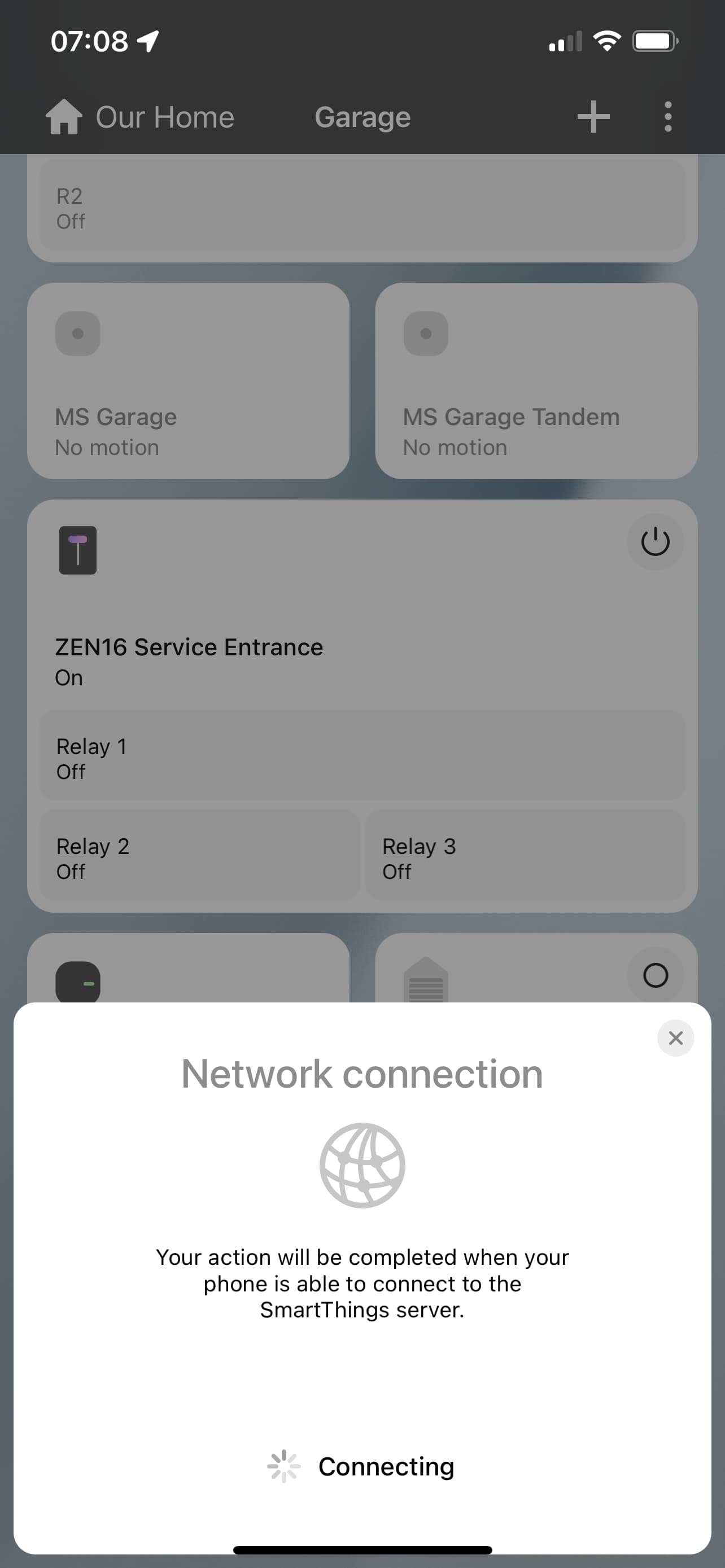Toggle Relay 2 switch
The height and width of the screenshot is (1568, 725).
[x=200, y=855]
